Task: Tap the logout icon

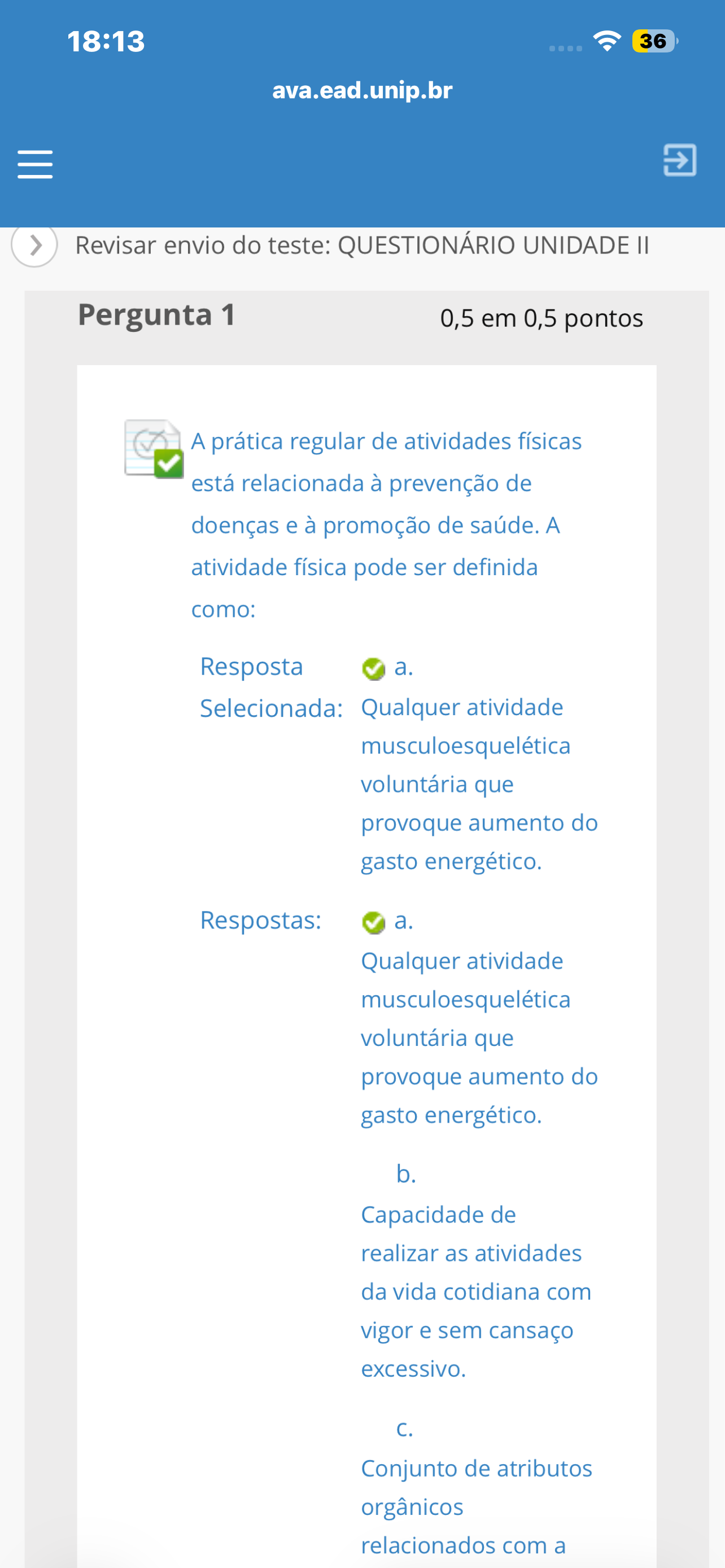Action: 679,161
